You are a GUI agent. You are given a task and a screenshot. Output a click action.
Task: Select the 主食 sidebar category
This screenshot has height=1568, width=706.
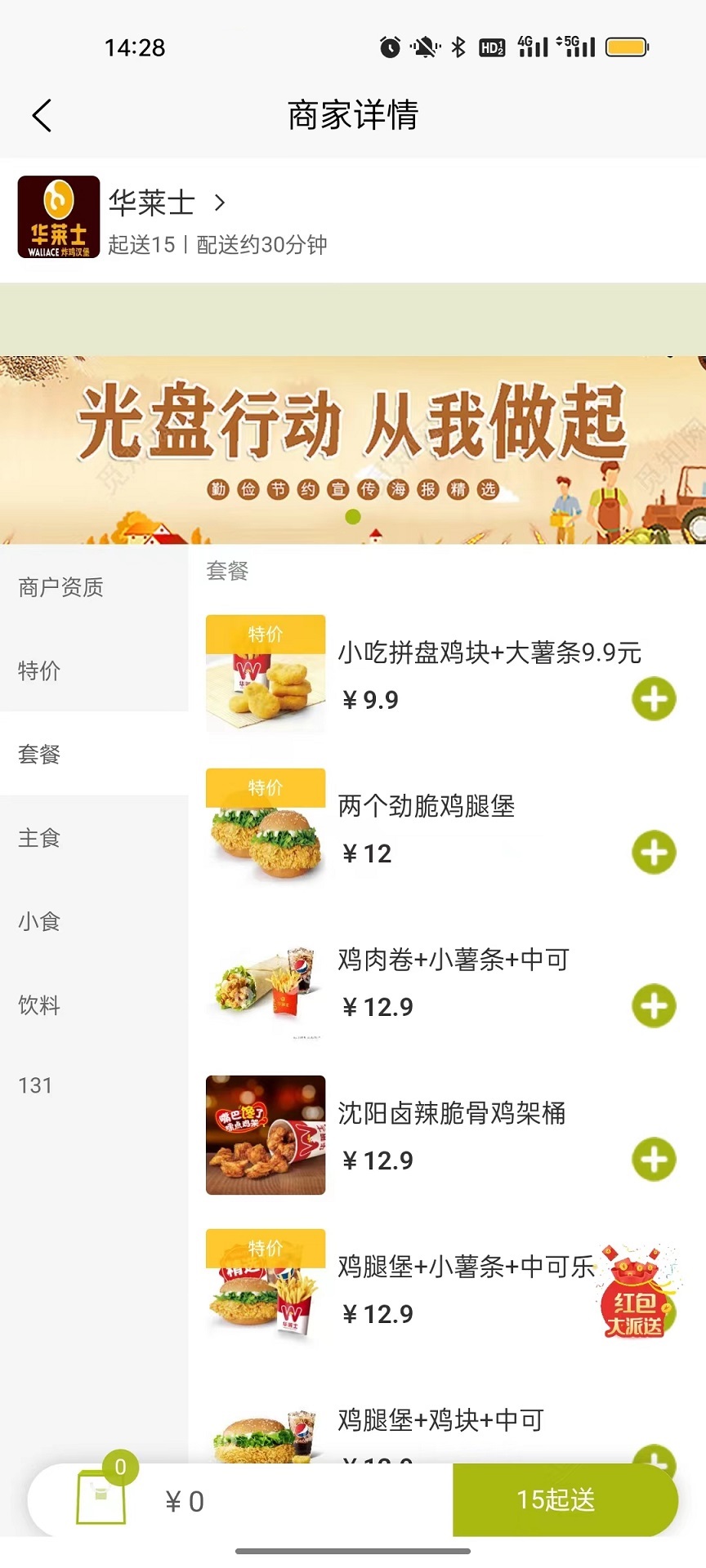click(x=38, y=838)
